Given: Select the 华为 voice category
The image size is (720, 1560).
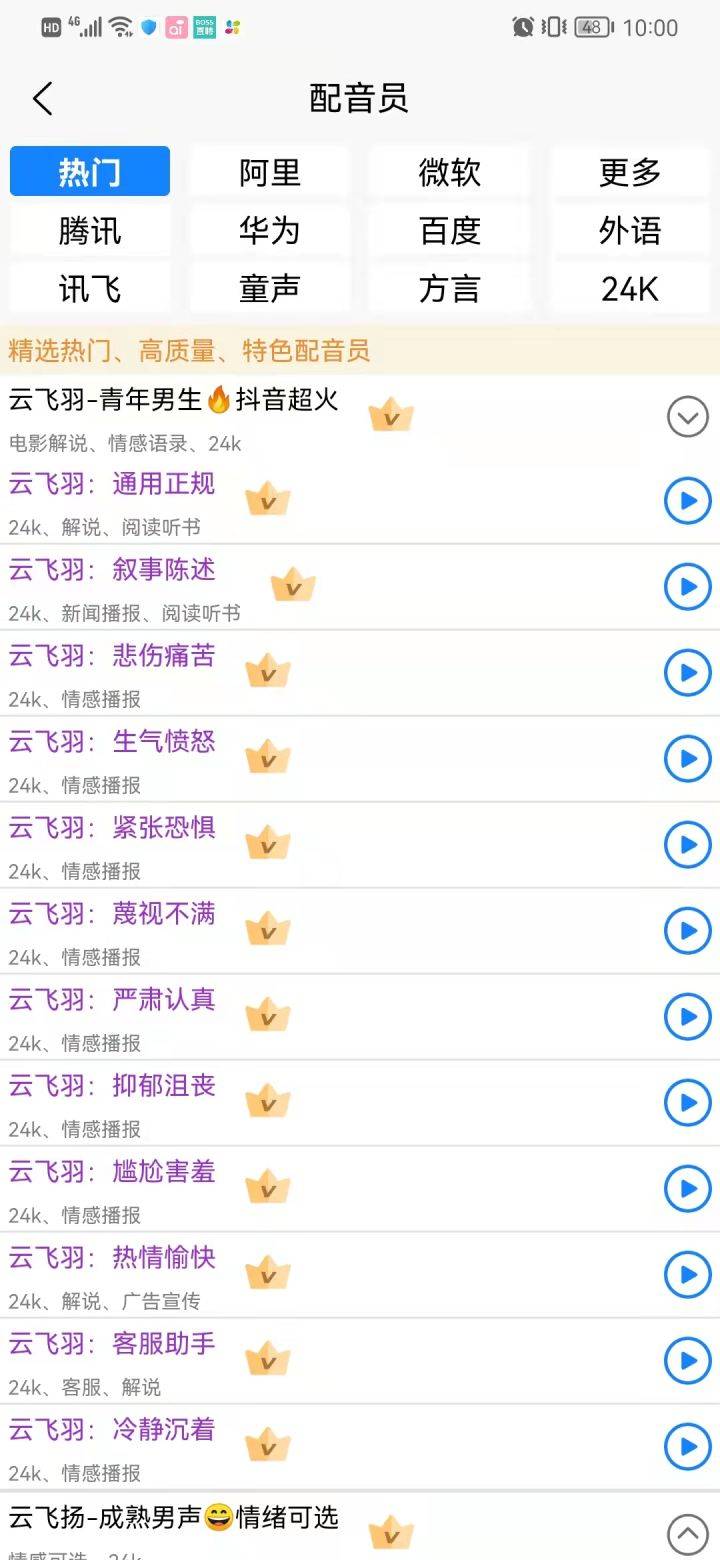Looking at the screenshot, I should (270, 231).
